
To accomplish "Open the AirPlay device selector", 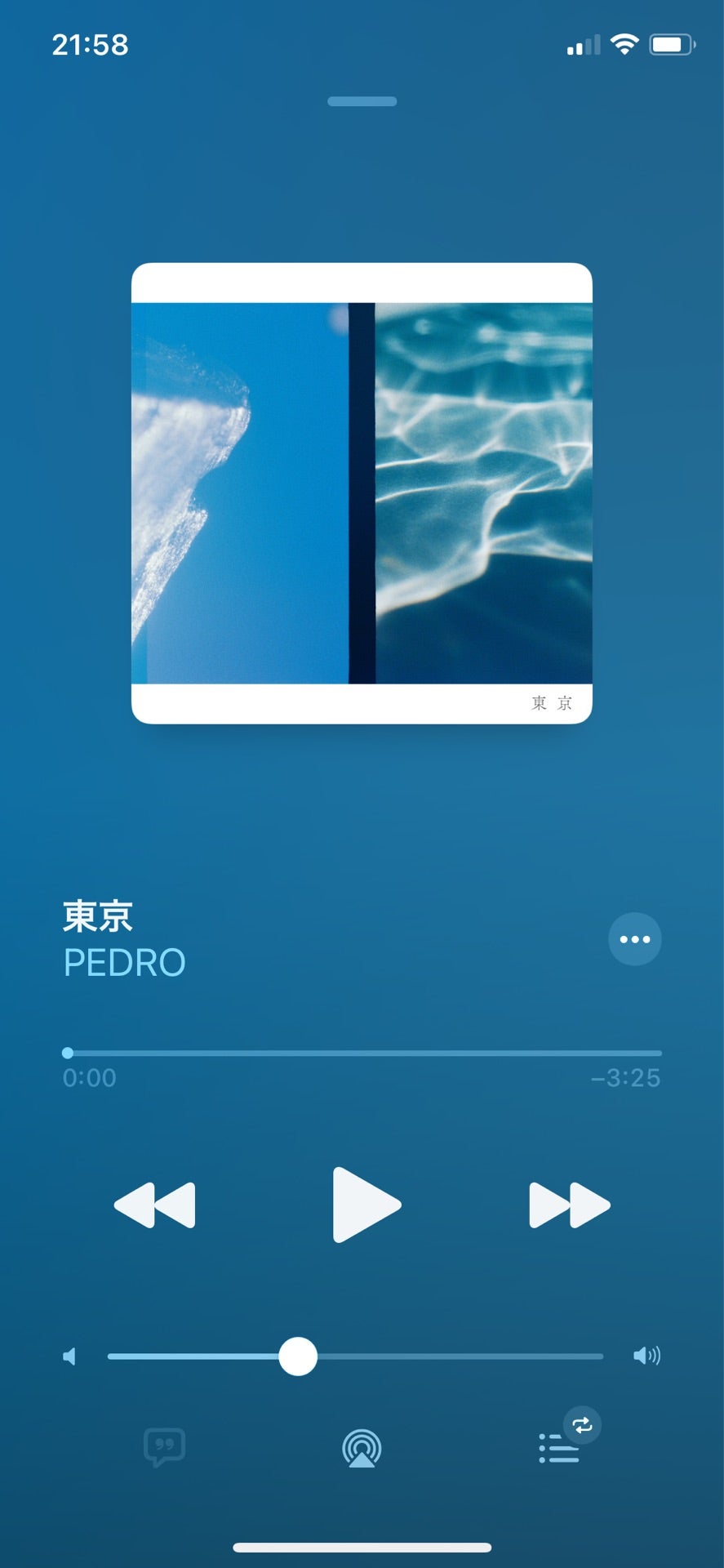I will 362,1445.
